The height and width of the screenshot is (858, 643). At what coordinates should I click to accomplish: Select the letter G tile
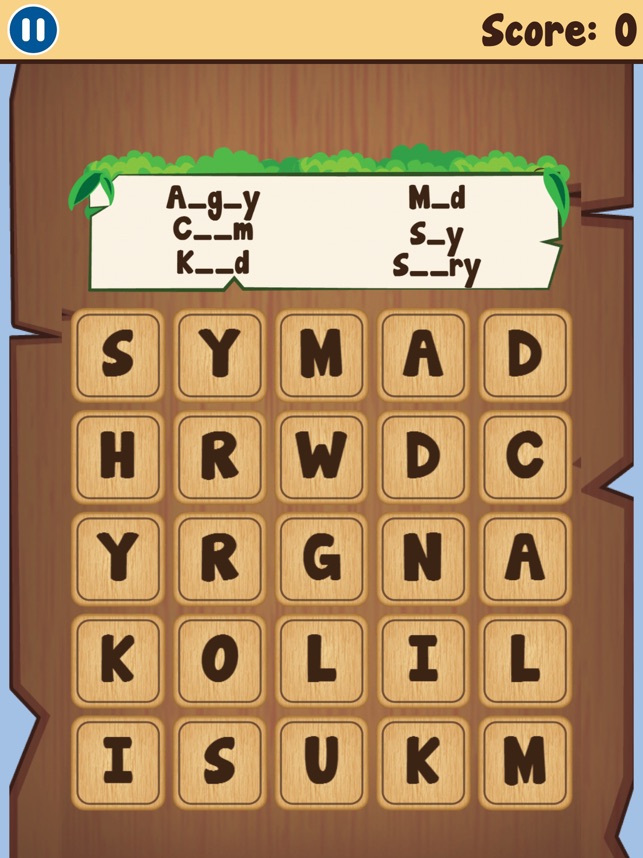point(321,559)
